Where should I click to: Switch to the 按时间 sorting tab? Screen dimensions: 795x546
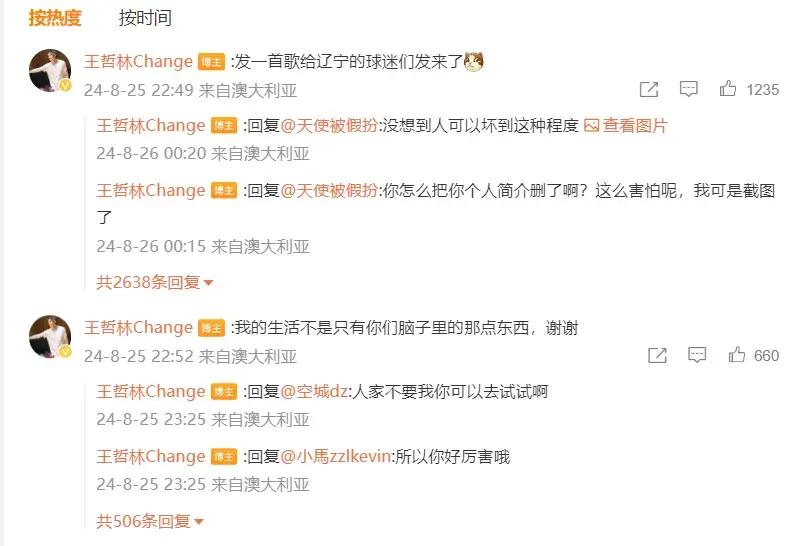(x=145, y=18)
